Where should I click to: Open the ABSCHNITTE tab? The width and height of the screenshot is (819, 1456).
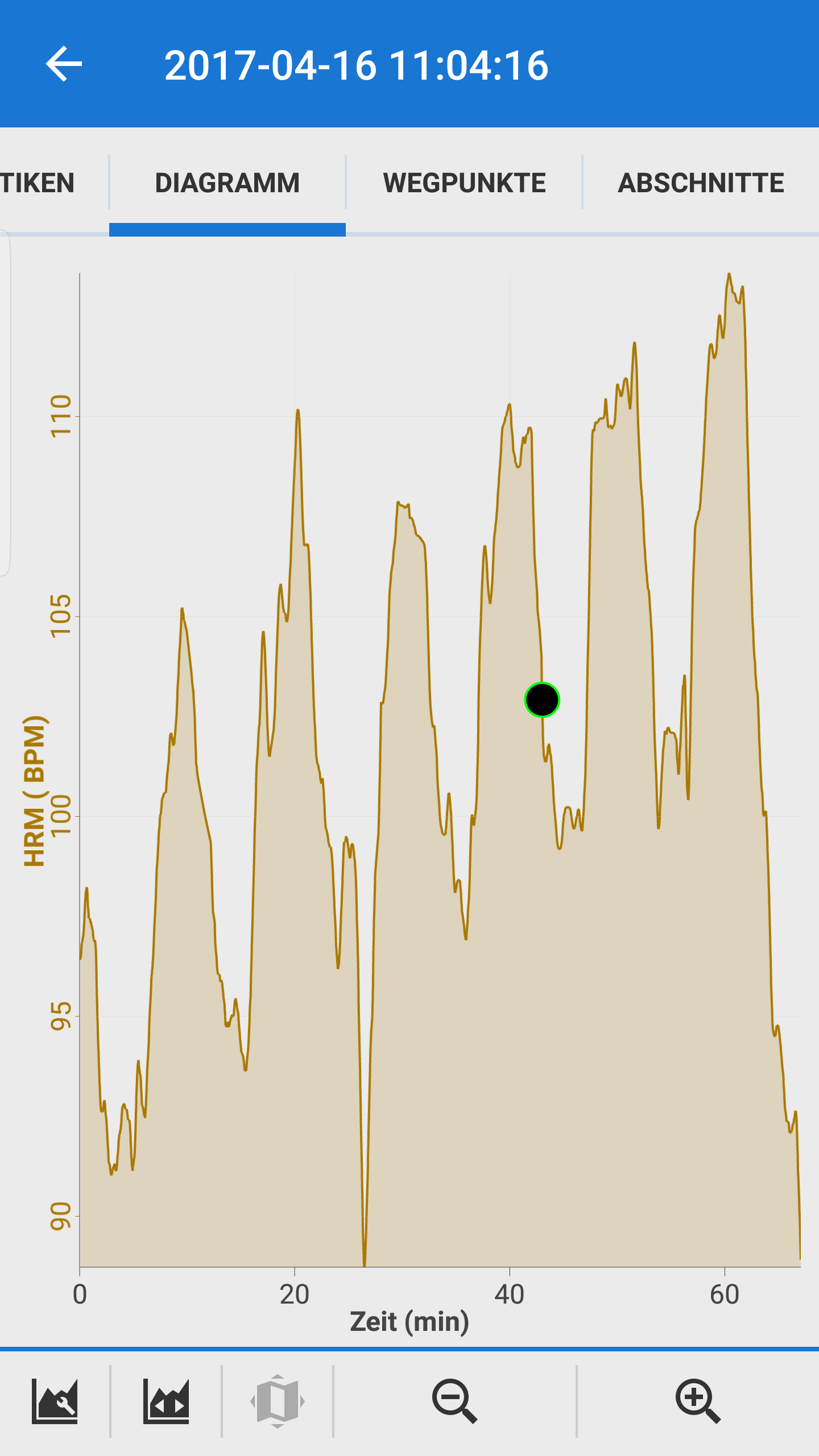(x=701, y=183)
